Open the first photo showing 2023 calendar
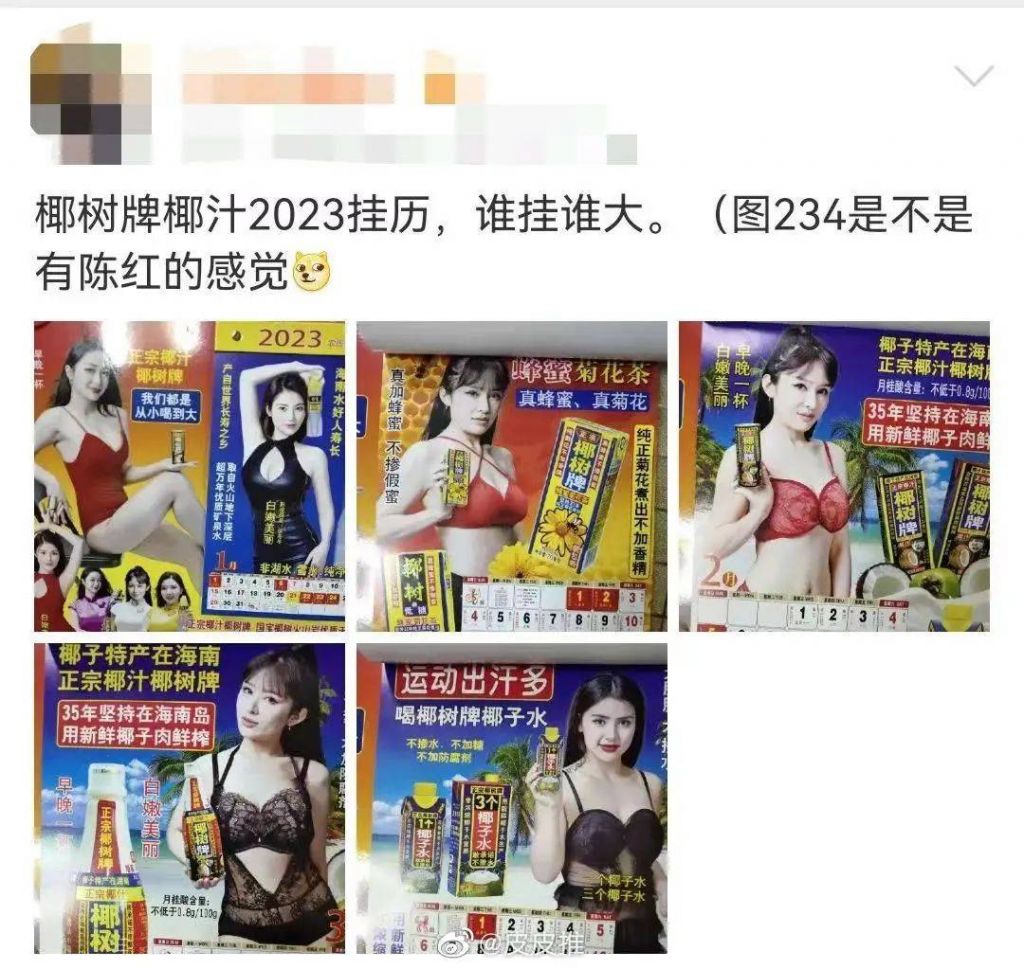1024x969 pixels. click(x=189, y=476)
